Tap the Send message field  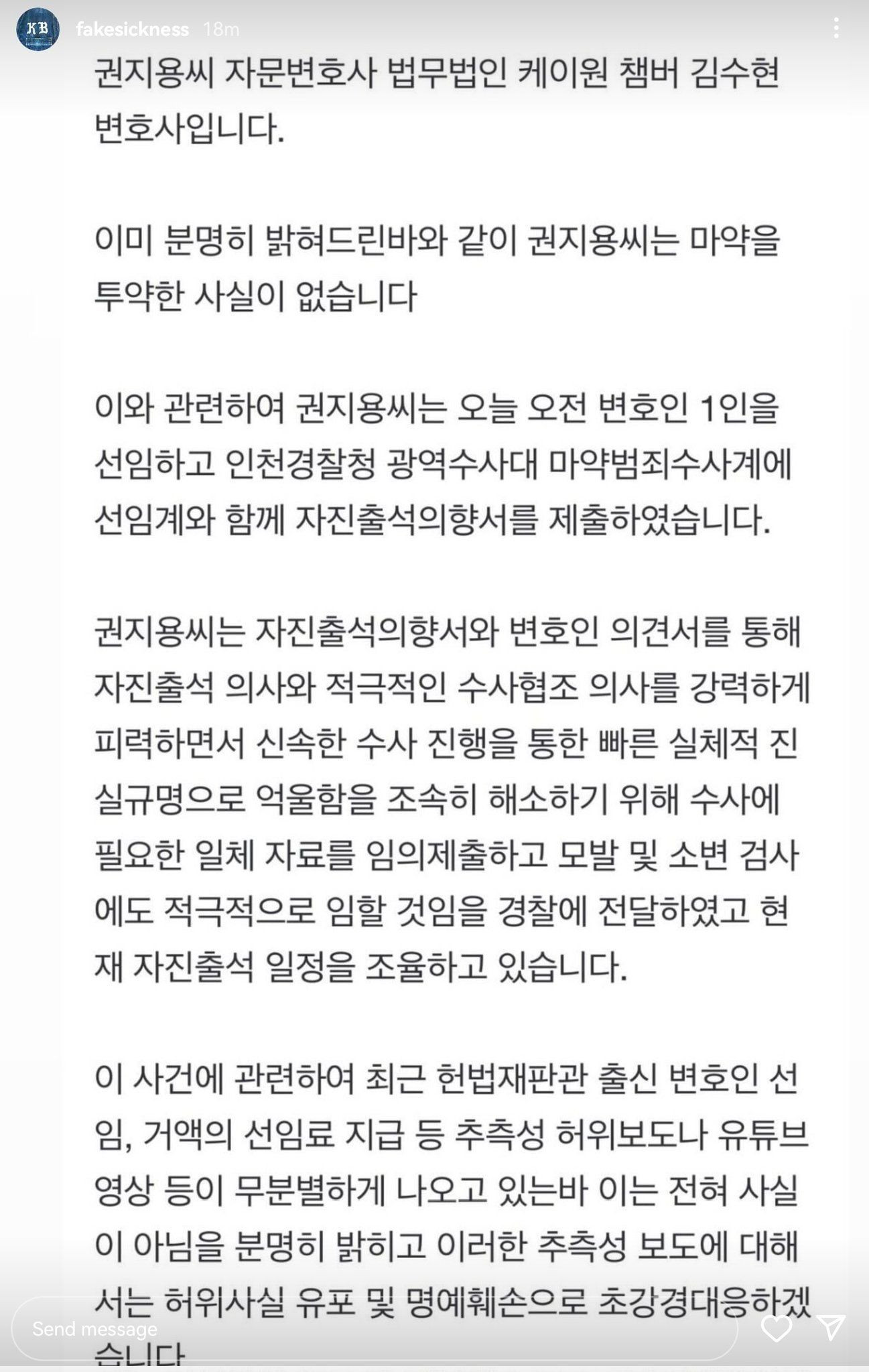pyautogui.click(x=375, y=1328)
